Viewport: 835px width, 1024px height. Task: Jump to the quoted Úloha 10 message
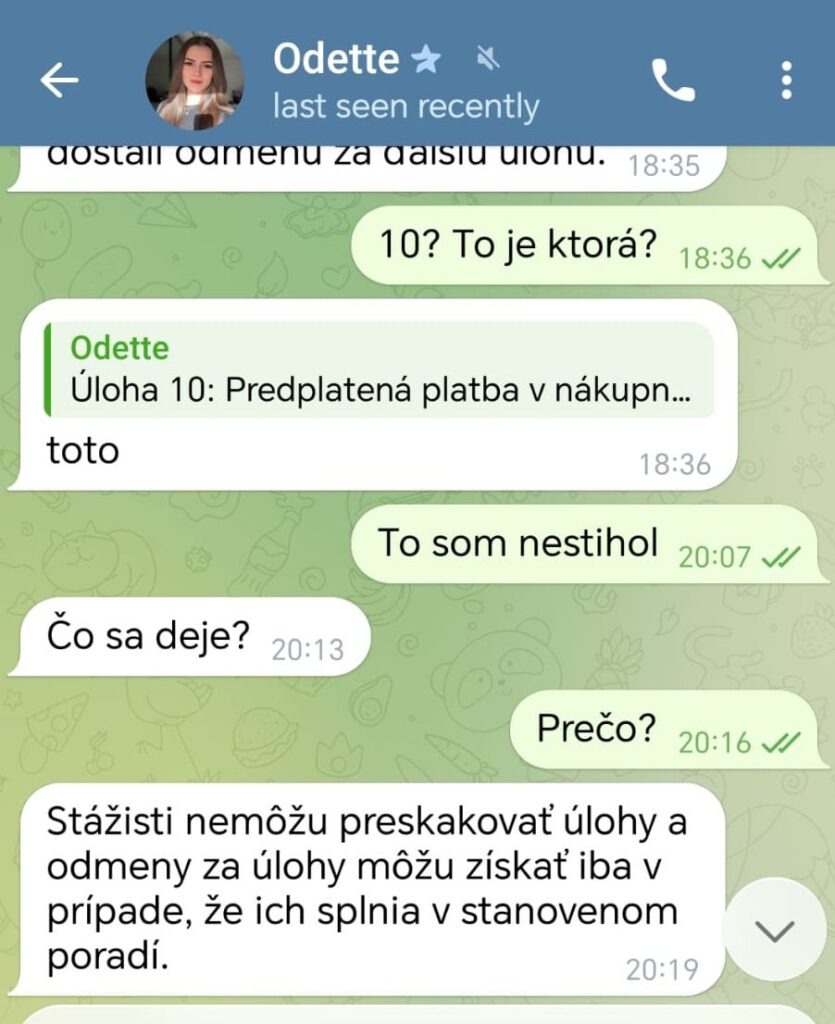point(380,369)
